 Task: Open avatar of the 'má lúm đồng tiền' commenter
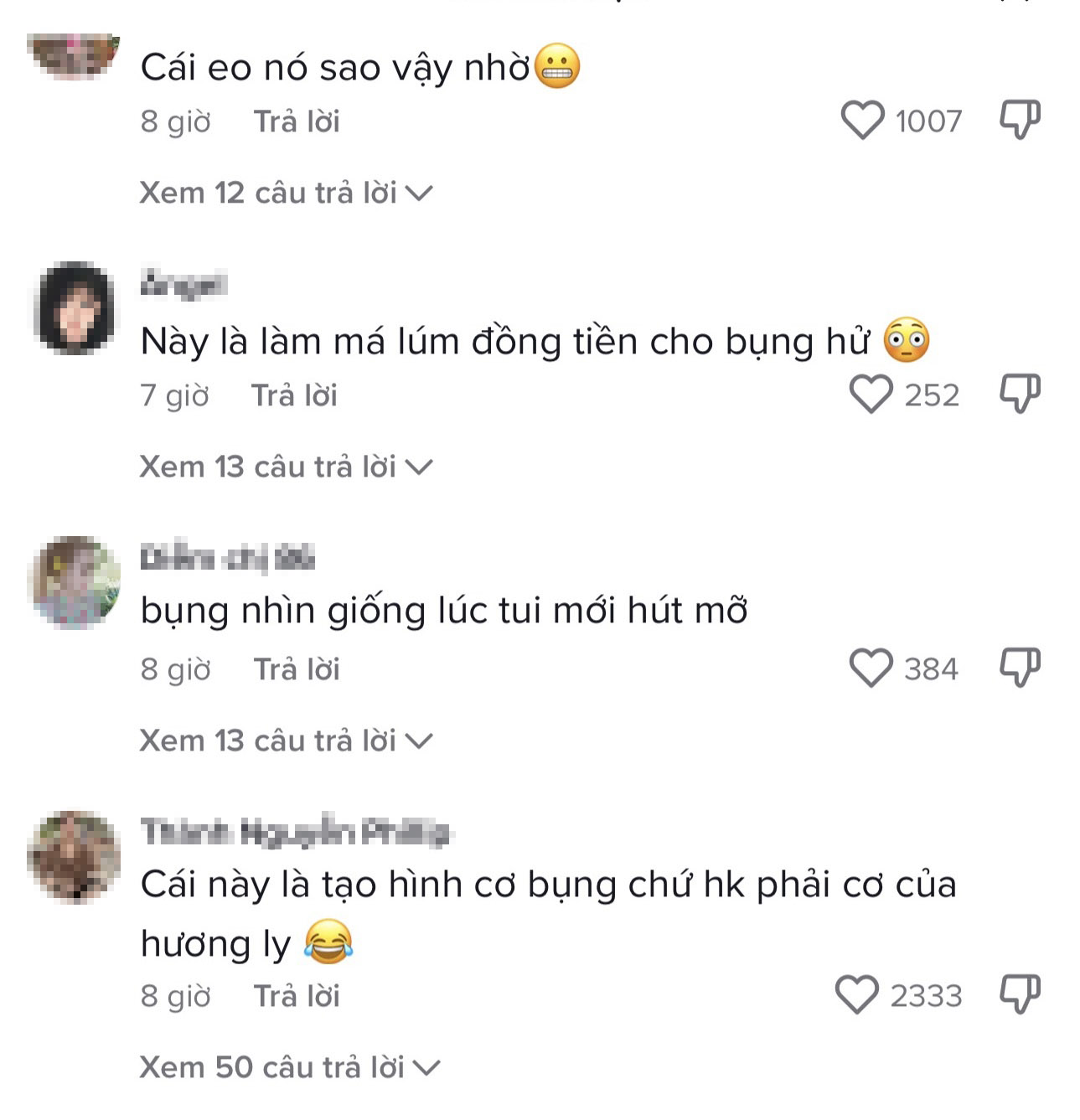click(75, 308)
